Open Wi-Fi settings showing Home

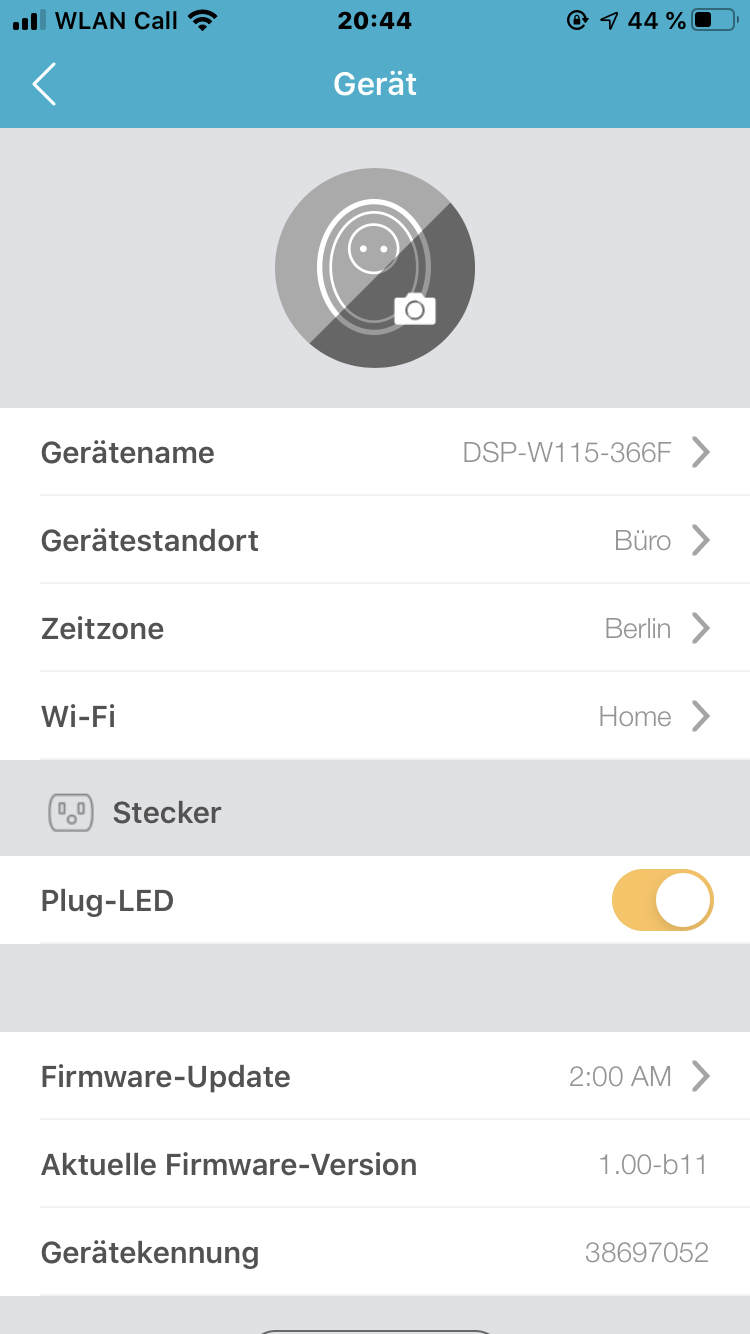pyautogui.click(x=375, y=716)
